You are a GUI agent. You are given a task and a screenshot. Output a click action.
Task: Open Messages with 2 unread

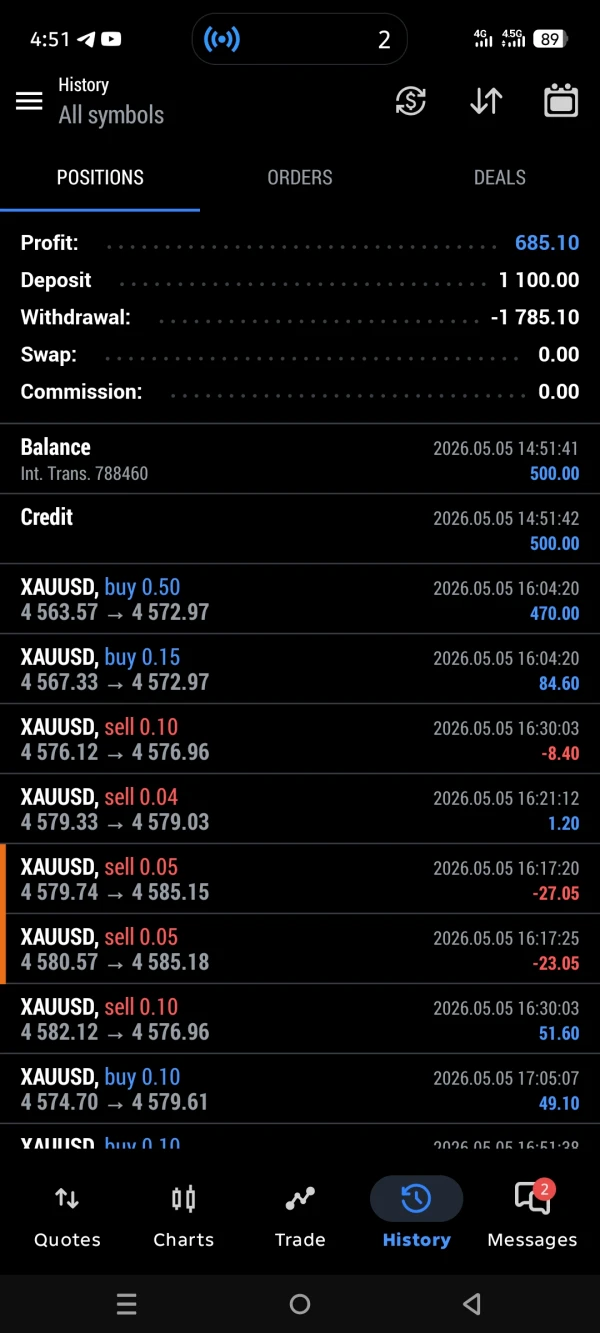point(532,1214)
